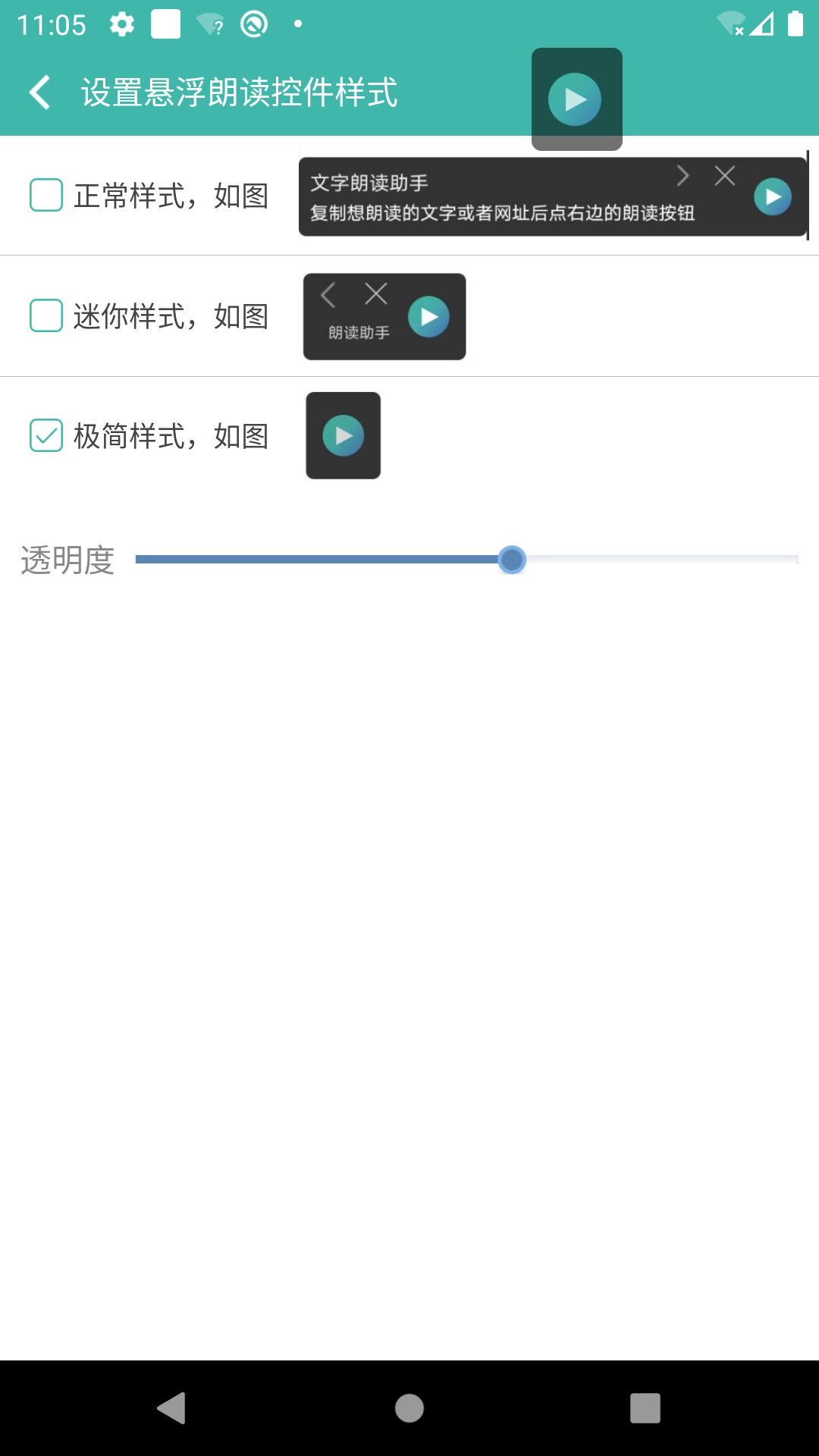Click the 朗读助手 label in mini preview

(357, 331)
